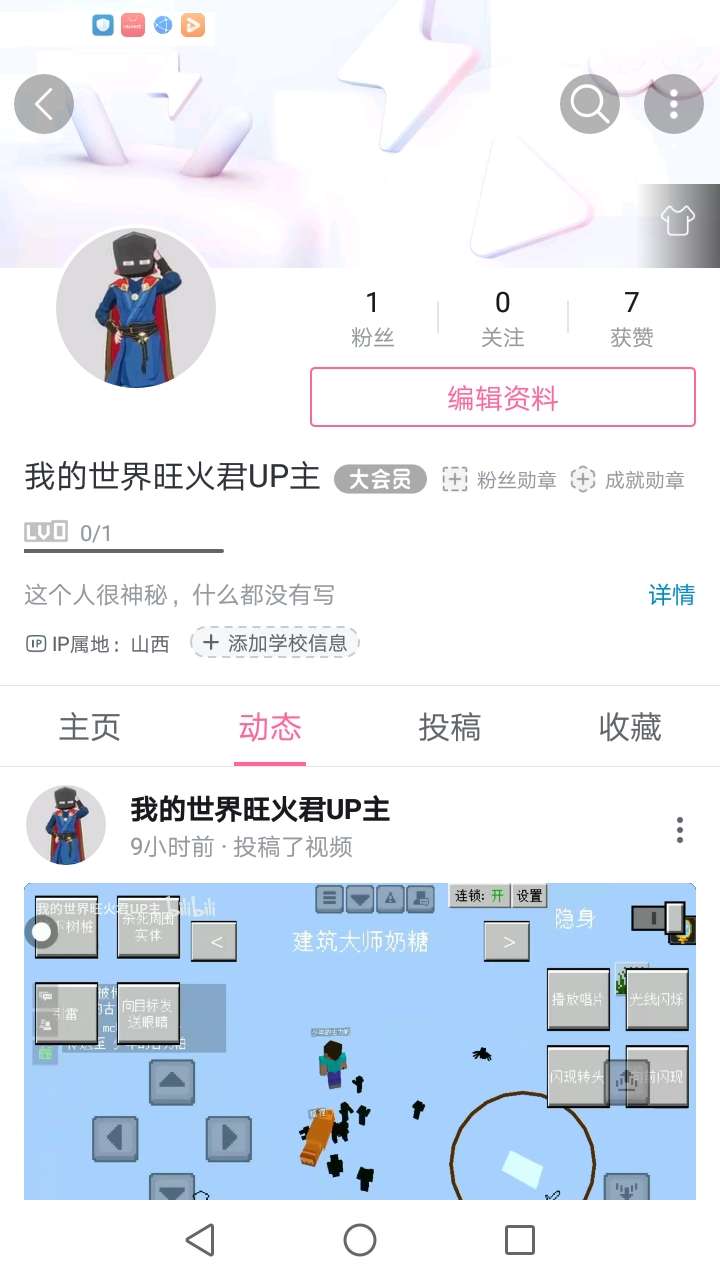Select the 动态 tab
The width and height of the screenshot is (720, 1280).
(x=270, y=727)
